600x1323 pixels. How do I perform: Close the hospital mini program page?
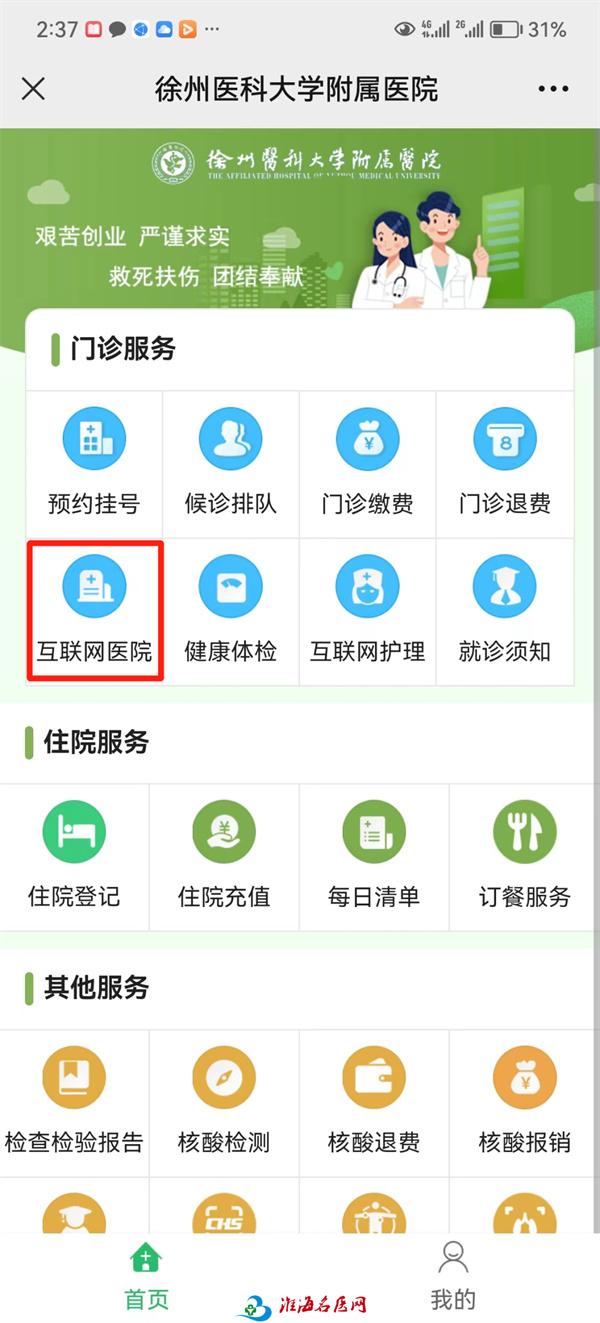pos(33,89)
